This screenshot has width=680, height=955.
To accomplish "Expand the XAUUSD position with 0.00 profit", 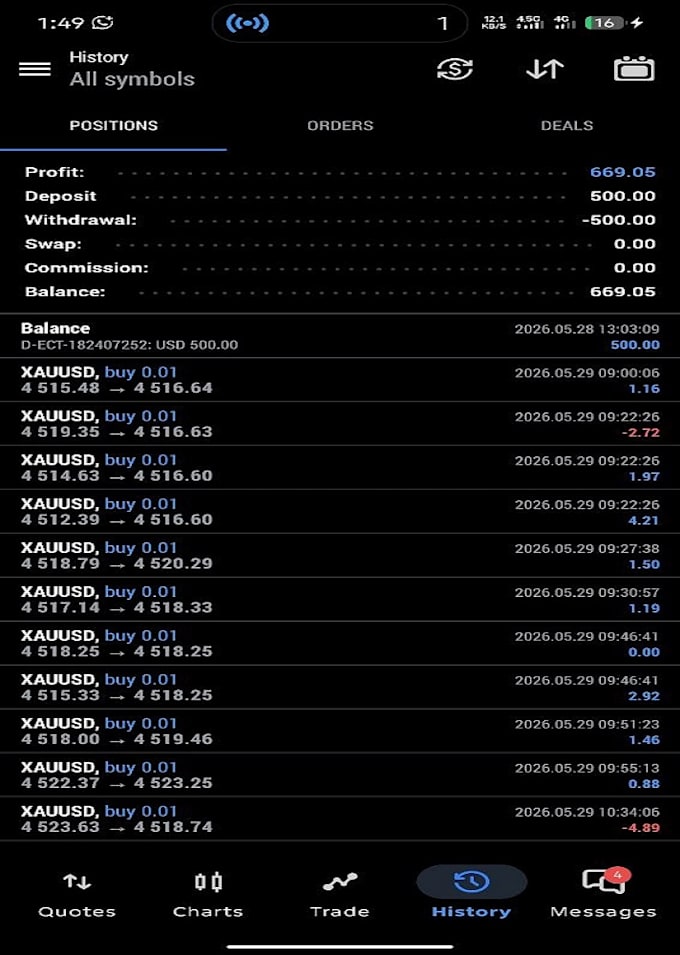I will 340,643.
